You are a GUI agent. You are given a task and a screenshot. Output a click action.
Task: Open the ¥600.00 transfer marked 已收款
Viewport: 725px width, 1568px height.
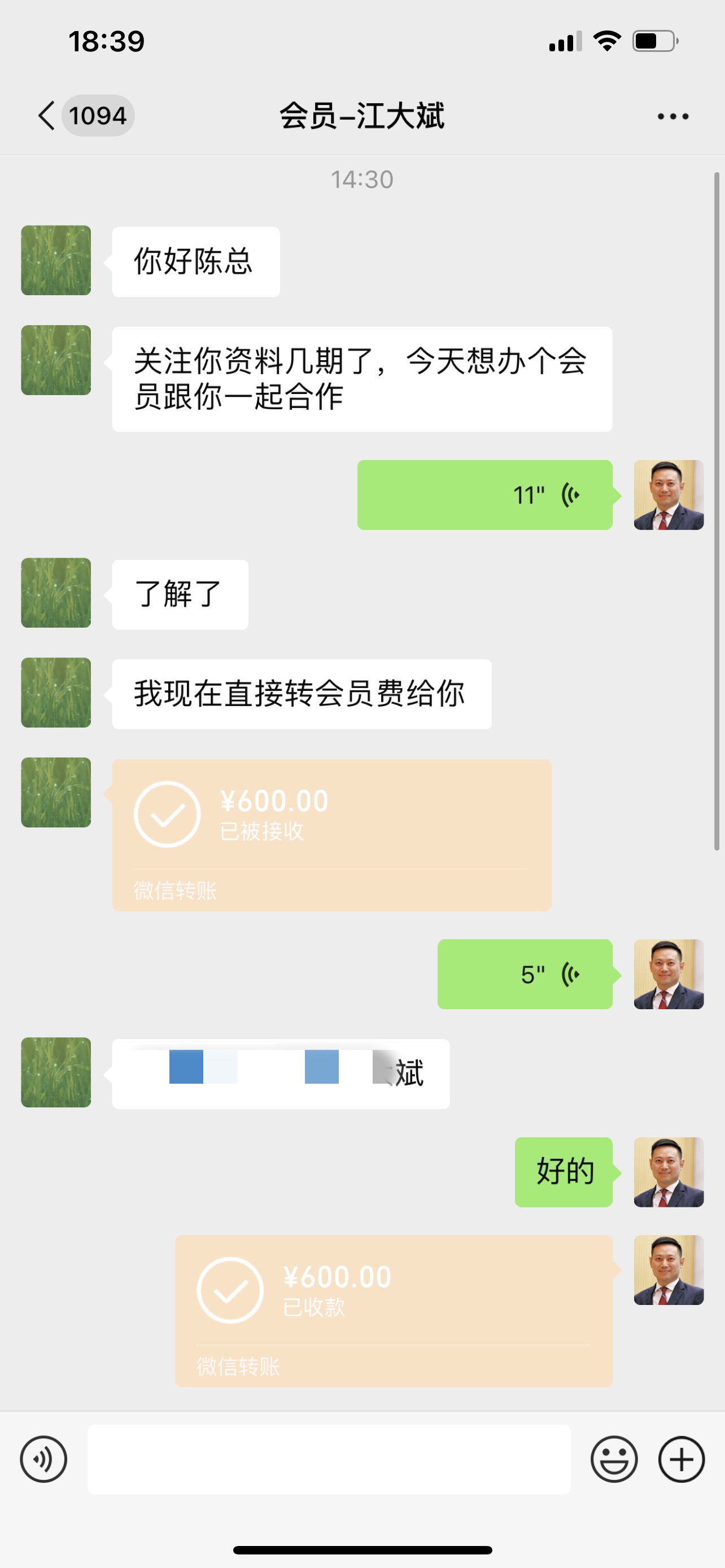[x=393, y=1311]
